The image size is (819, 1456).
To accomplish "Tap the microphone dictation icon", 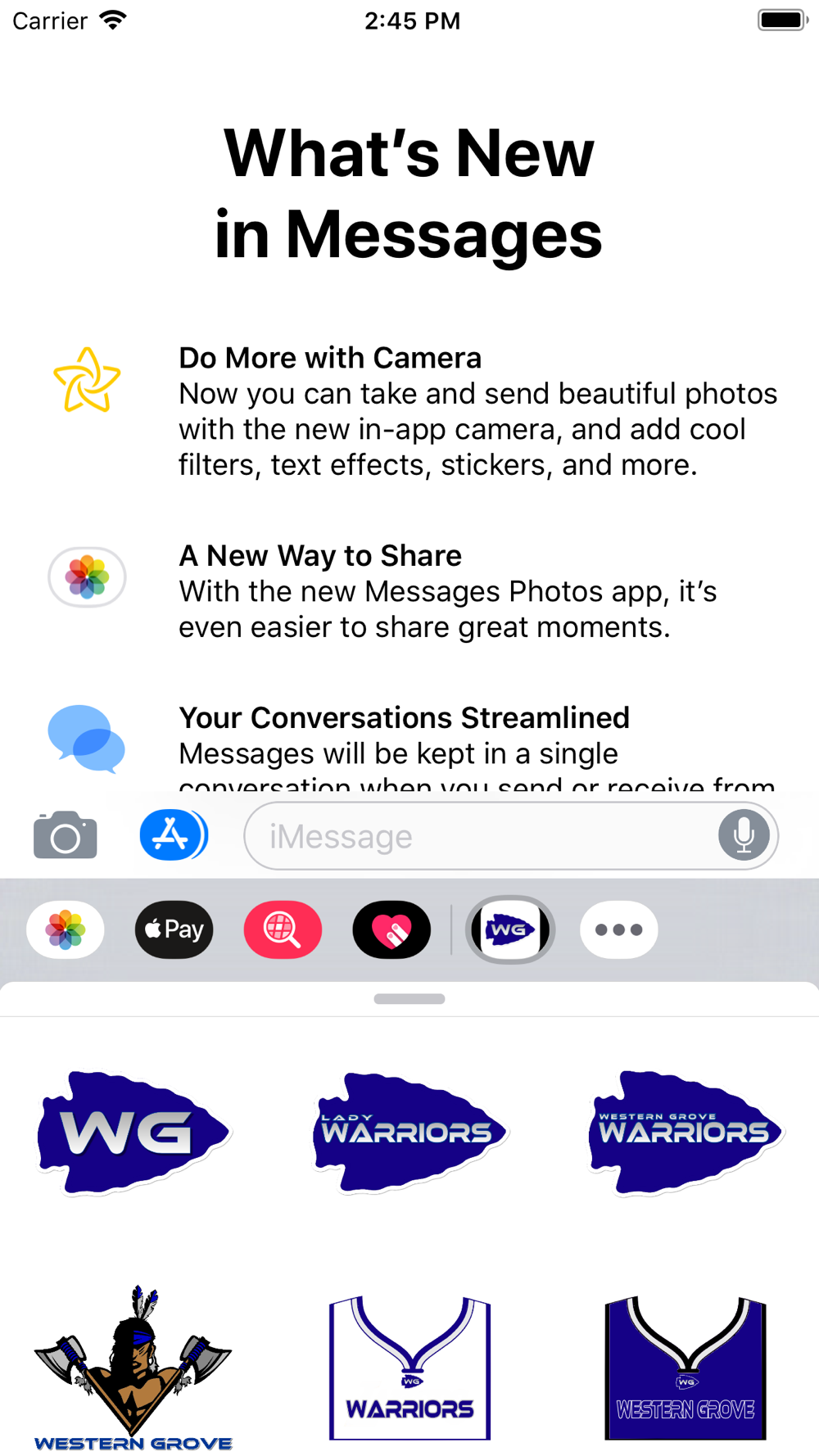I will click(744, 835).
